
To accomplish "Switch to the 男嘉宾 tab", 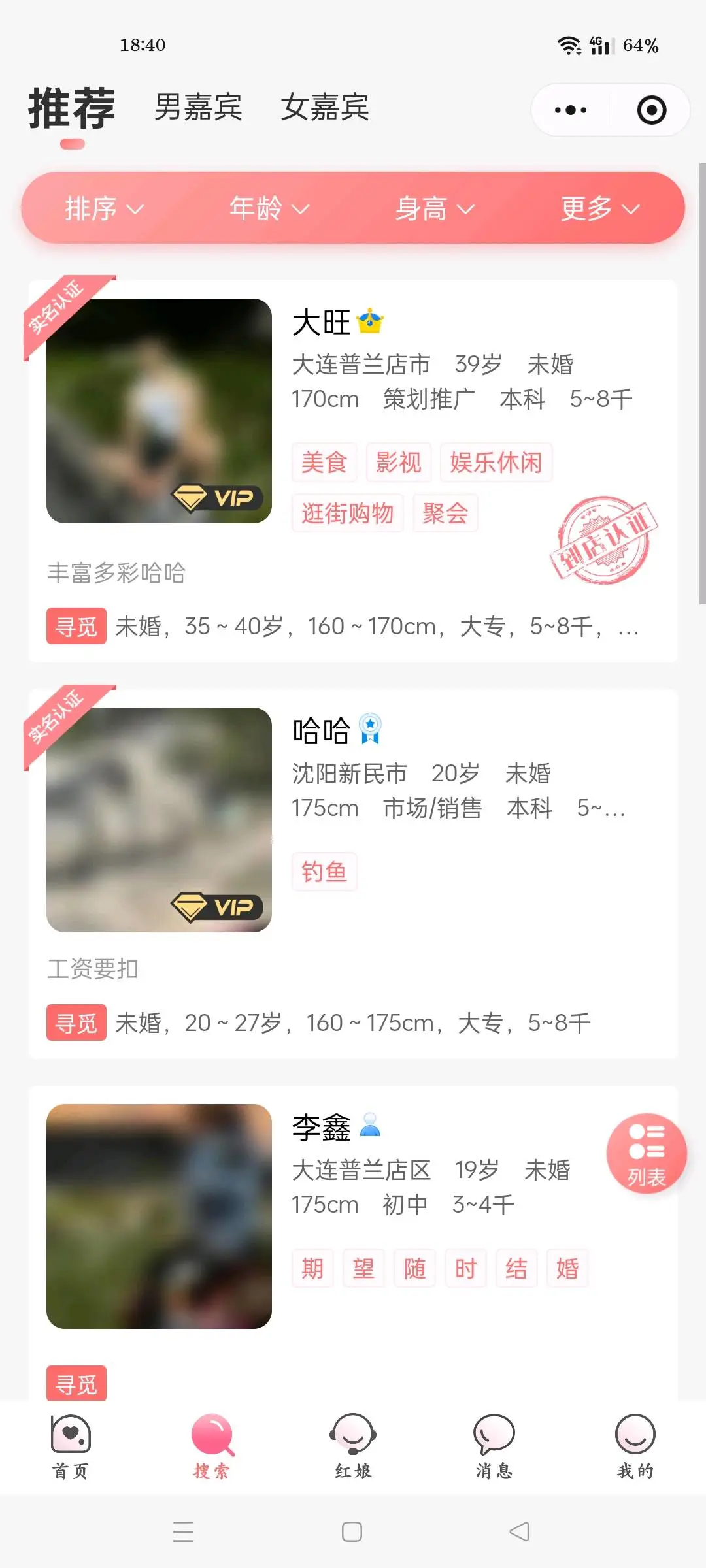I will pos(199,108).
